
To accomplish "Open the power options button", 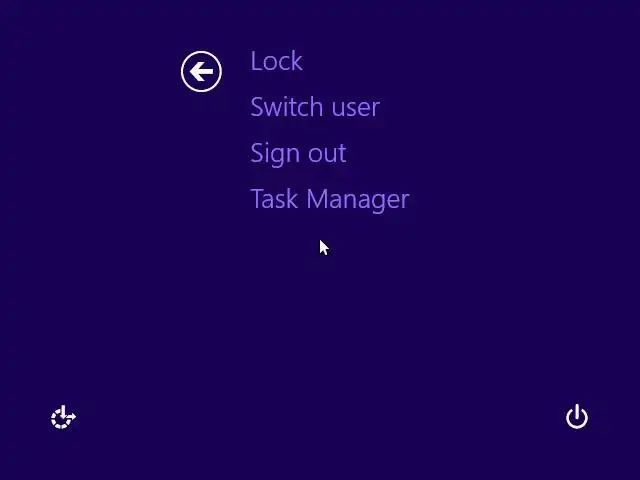I will point(576,417).
